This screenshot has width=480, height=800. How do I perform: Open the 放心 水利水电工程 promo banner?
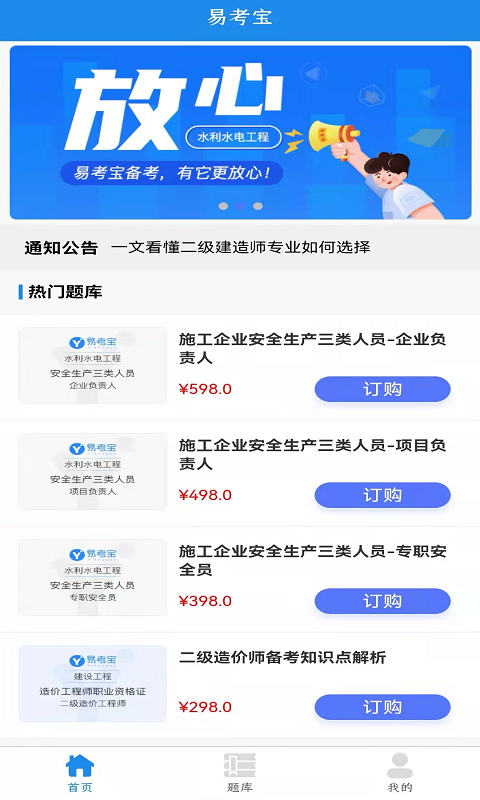click(x=240, y=132)
